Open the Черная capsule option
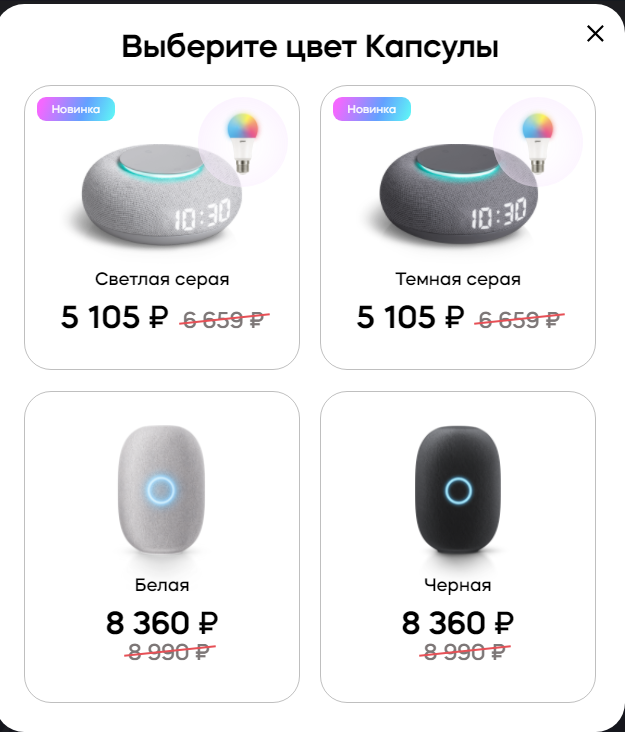The height and width of the screenshot is (732, 625). coord(458,546)
